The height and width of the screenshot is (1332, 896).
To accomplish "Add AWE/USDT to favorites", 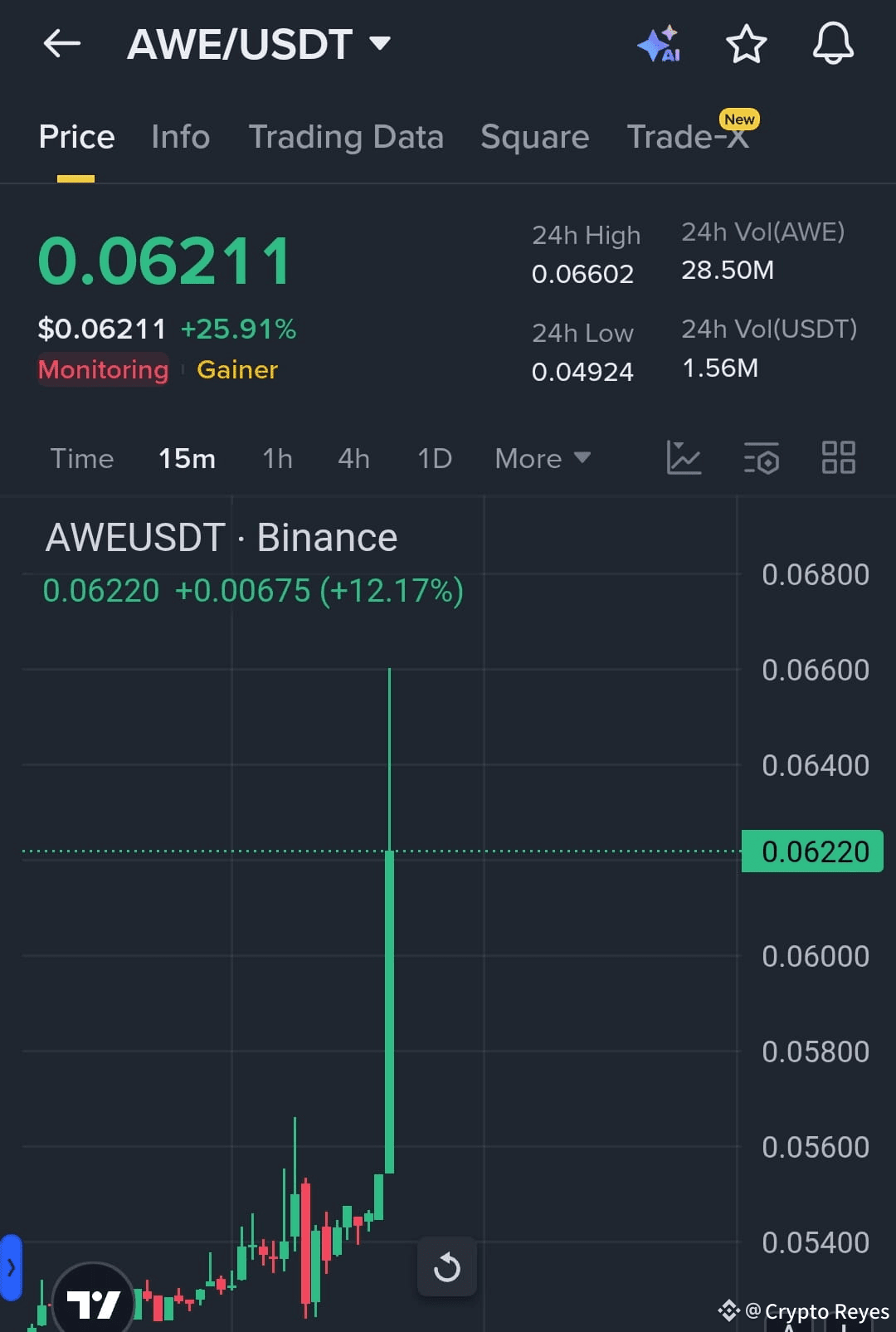I will pos(746,44).
